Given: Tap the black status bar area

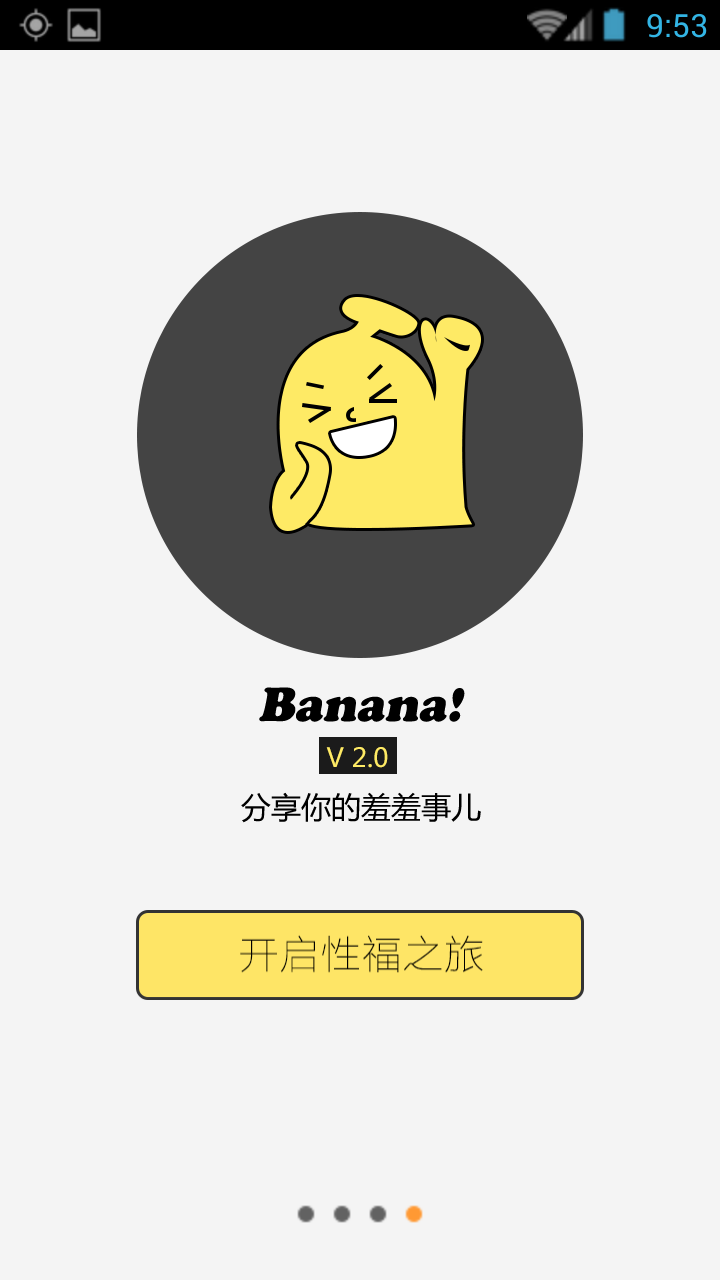Looking at the screenshot, I should 300,24.
